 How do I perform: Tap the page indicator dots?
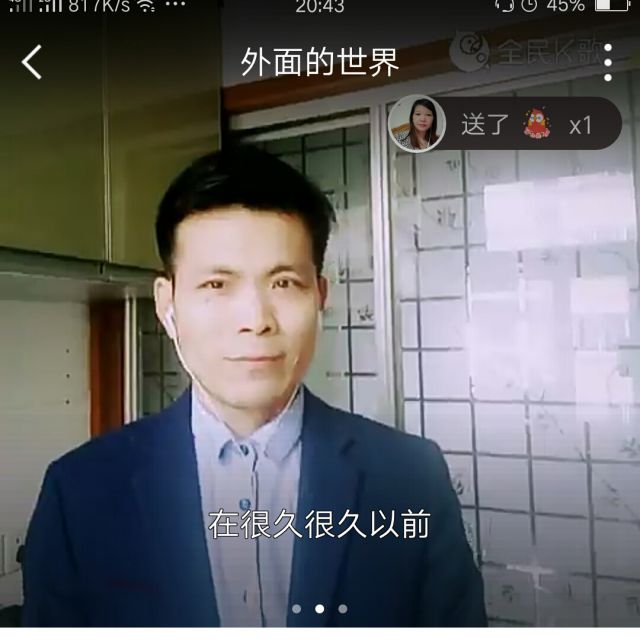click(319, 608)
